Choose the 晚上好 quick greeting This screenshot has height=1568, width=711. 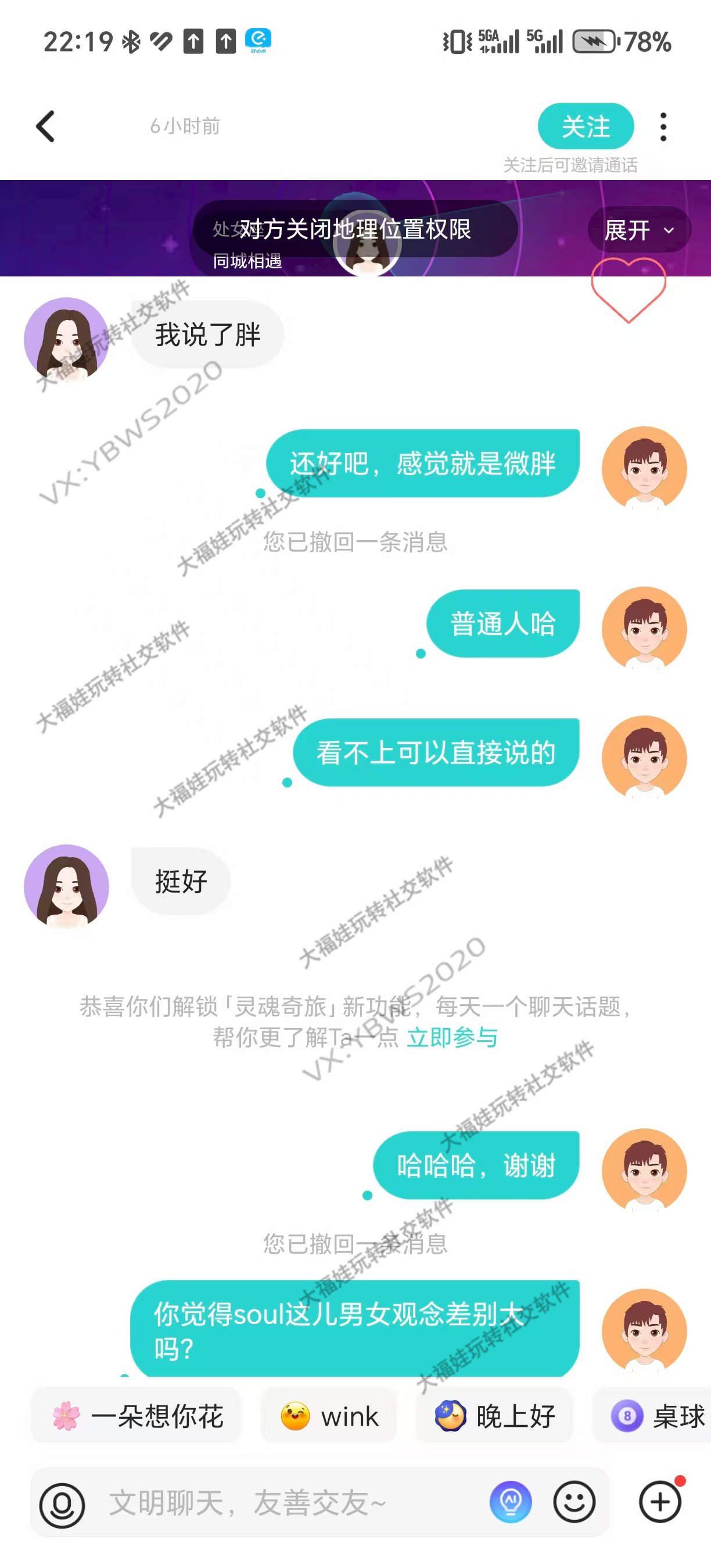(x=494, y=1415)
